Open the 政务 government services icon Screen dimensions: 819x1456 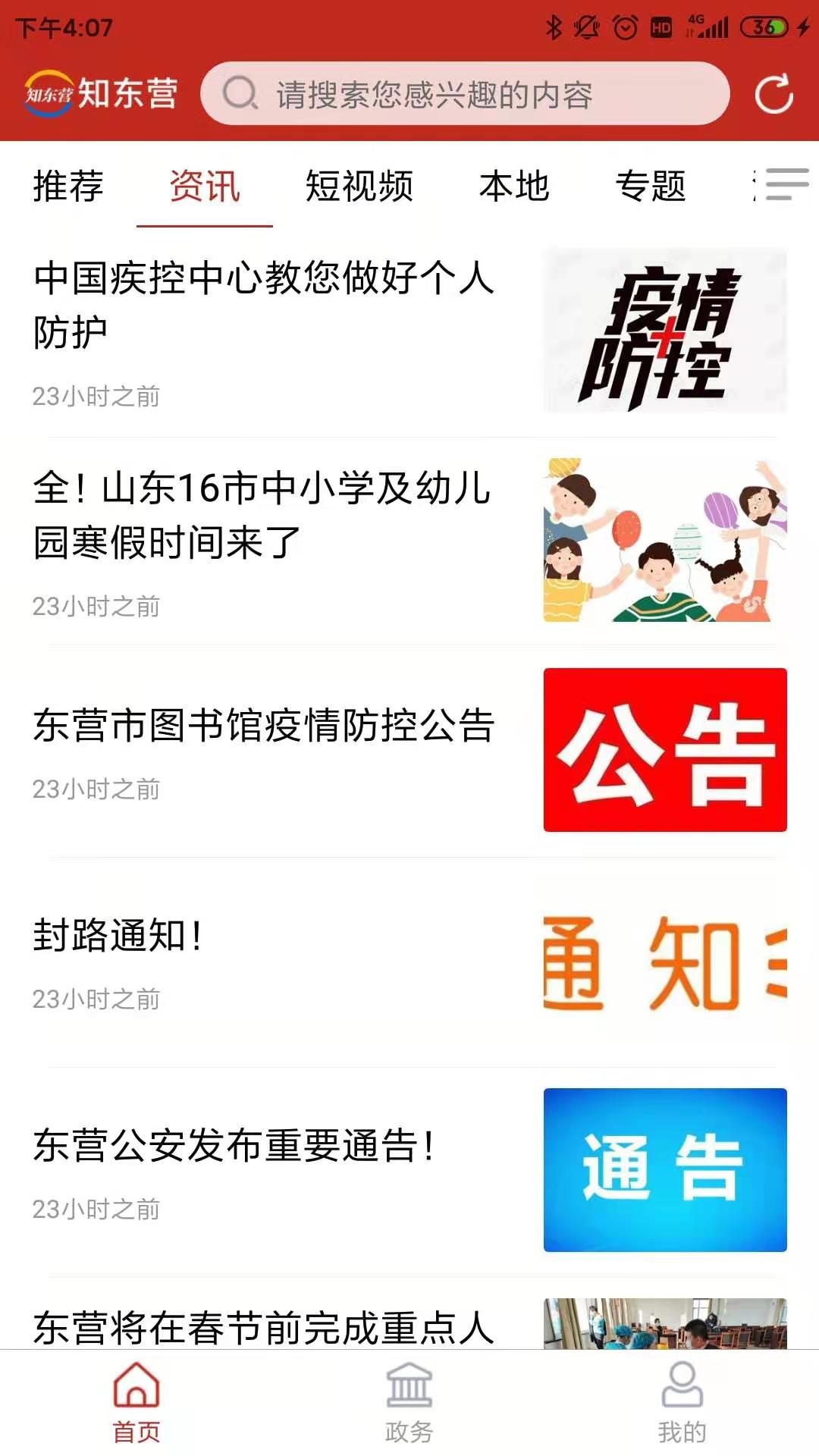[x=409, y=1399]
